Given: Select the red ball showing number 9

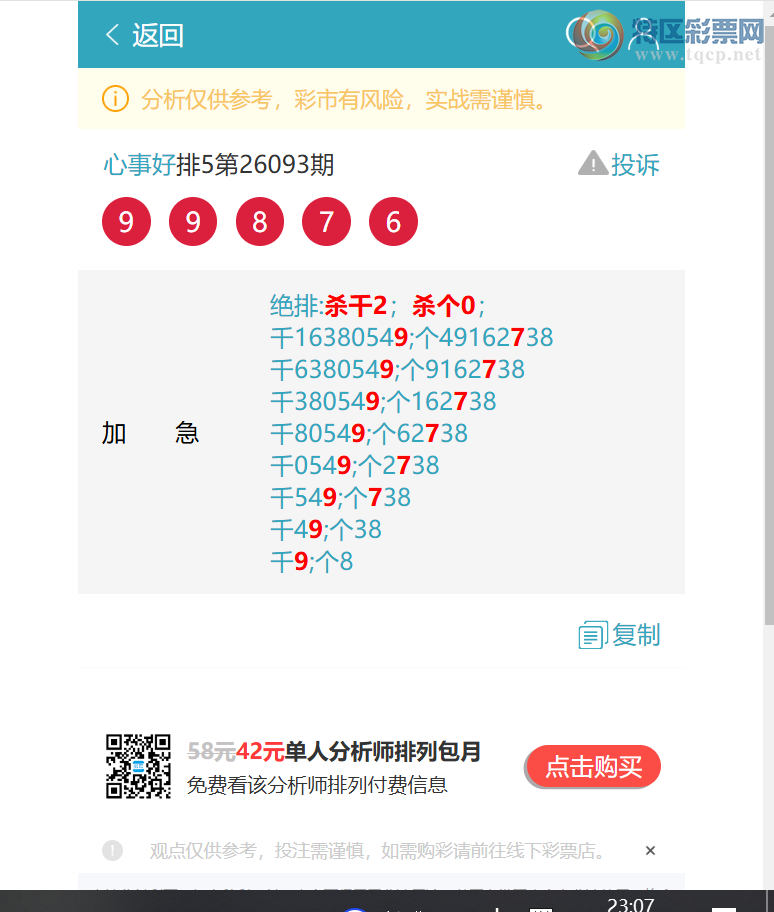Looking at the screenshot, I should pyautogui.click(x=126, y=221).
